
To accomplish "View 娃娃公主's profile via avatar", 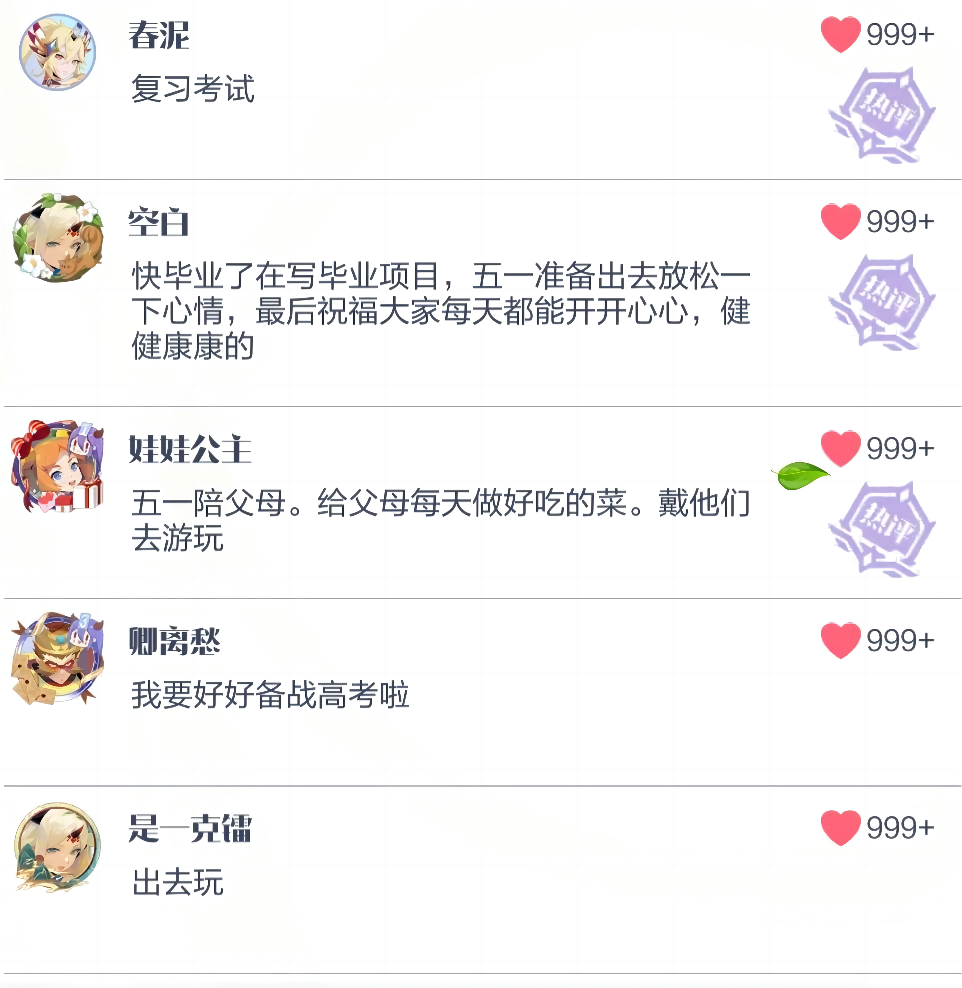I will pos(58,466).
